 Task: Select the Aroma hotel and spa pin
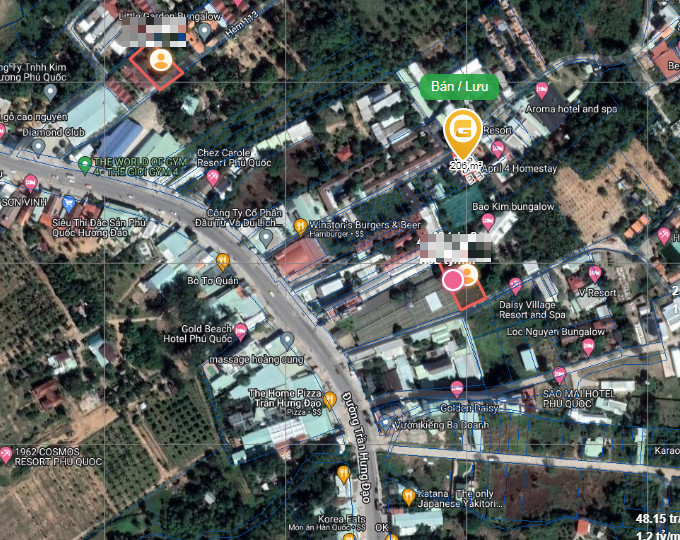click(x=541, y=91)
